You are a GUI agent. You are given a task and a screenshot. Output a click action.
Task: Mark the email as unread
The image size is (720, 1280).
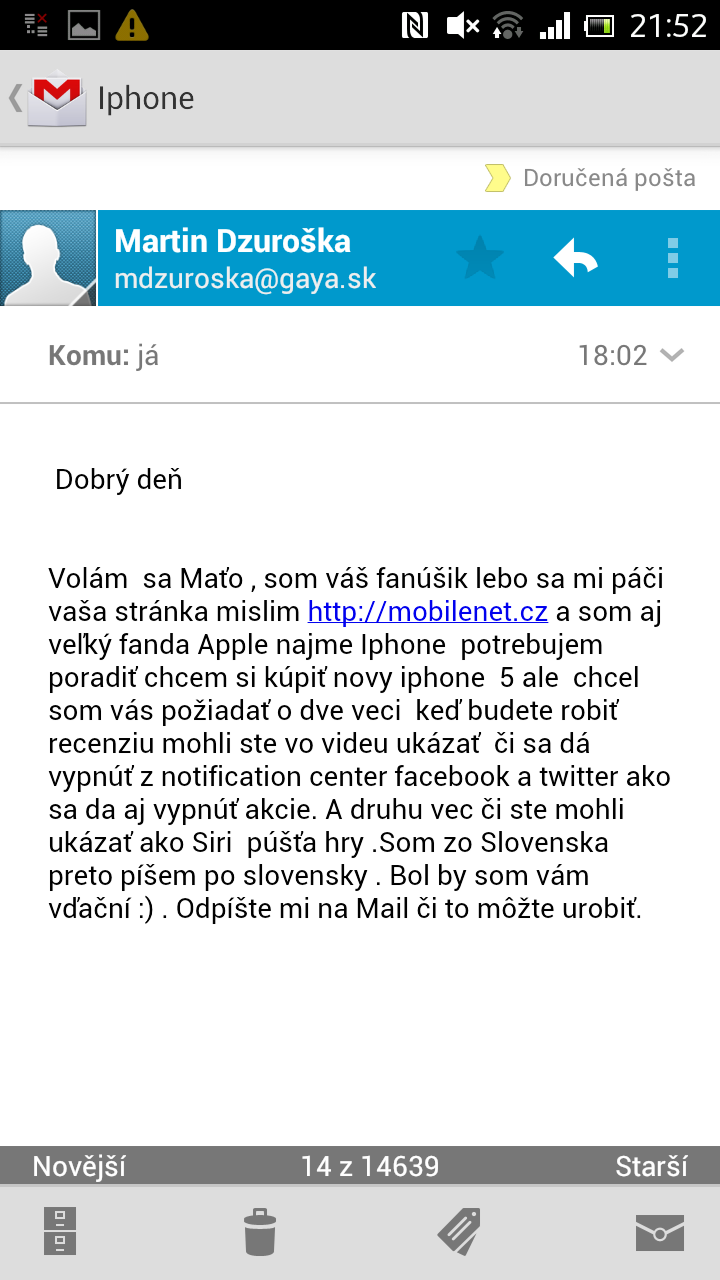pos(660,1232)
